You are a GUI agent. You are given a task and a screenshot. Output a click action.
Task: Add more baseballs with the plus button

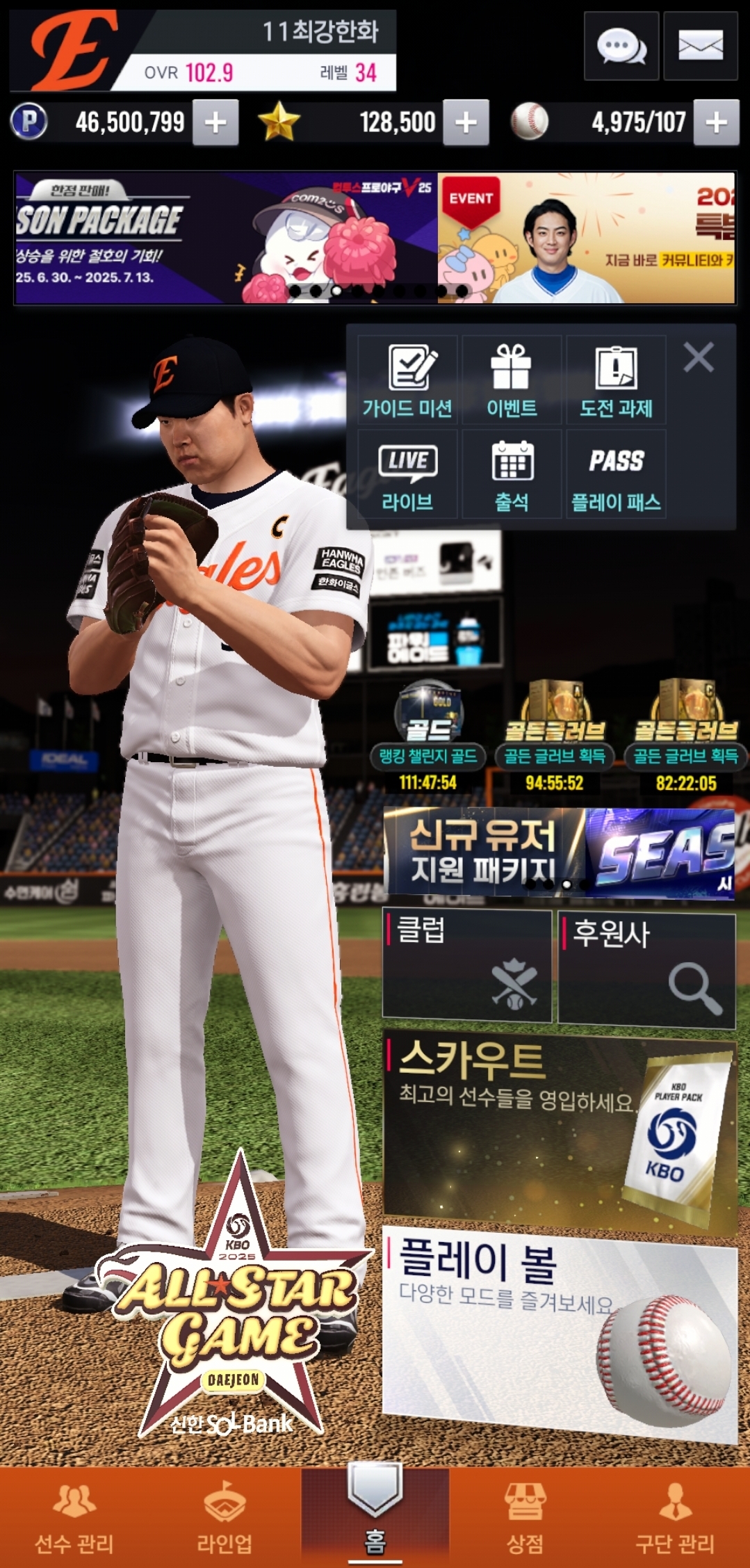click(716, 122)
